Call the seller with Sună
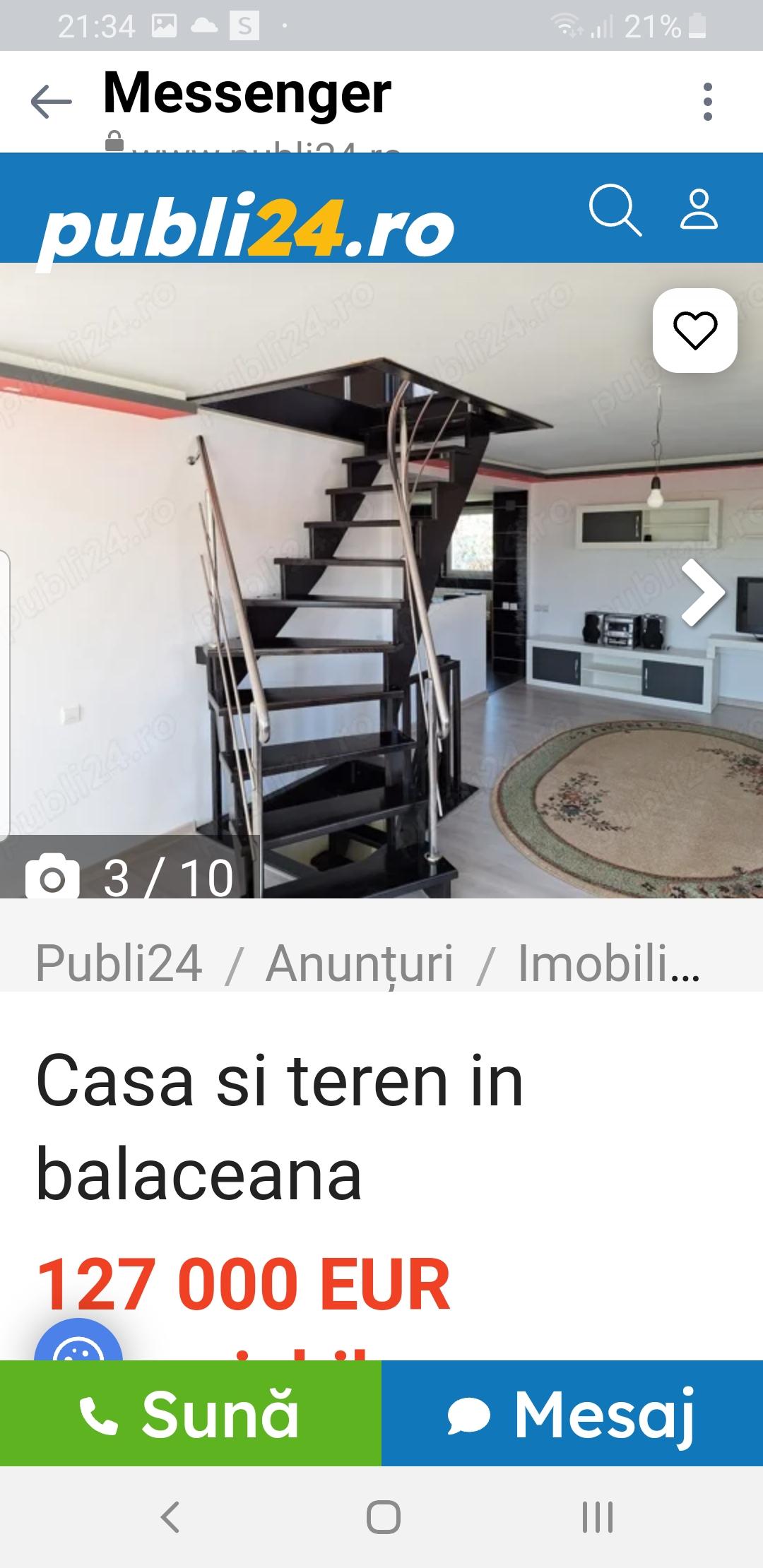Screen dimensions: 763x1568 point(191,1414)
